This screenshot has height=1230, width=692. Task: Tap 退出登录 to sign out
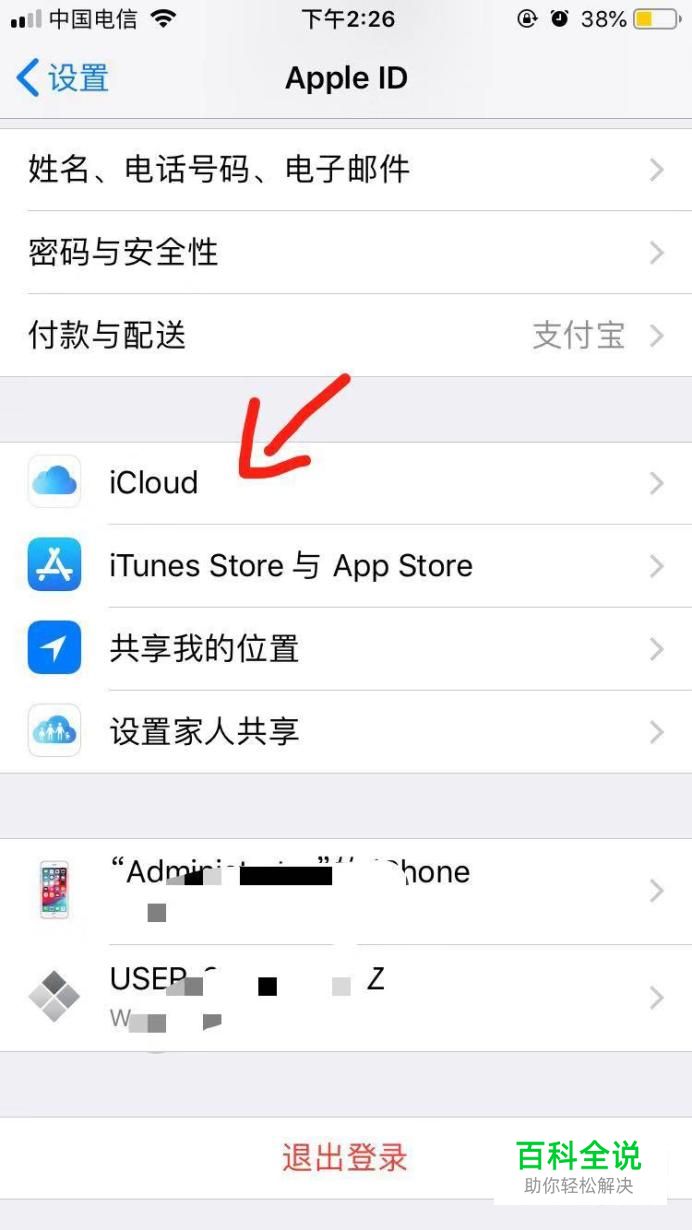[345, 1158]
